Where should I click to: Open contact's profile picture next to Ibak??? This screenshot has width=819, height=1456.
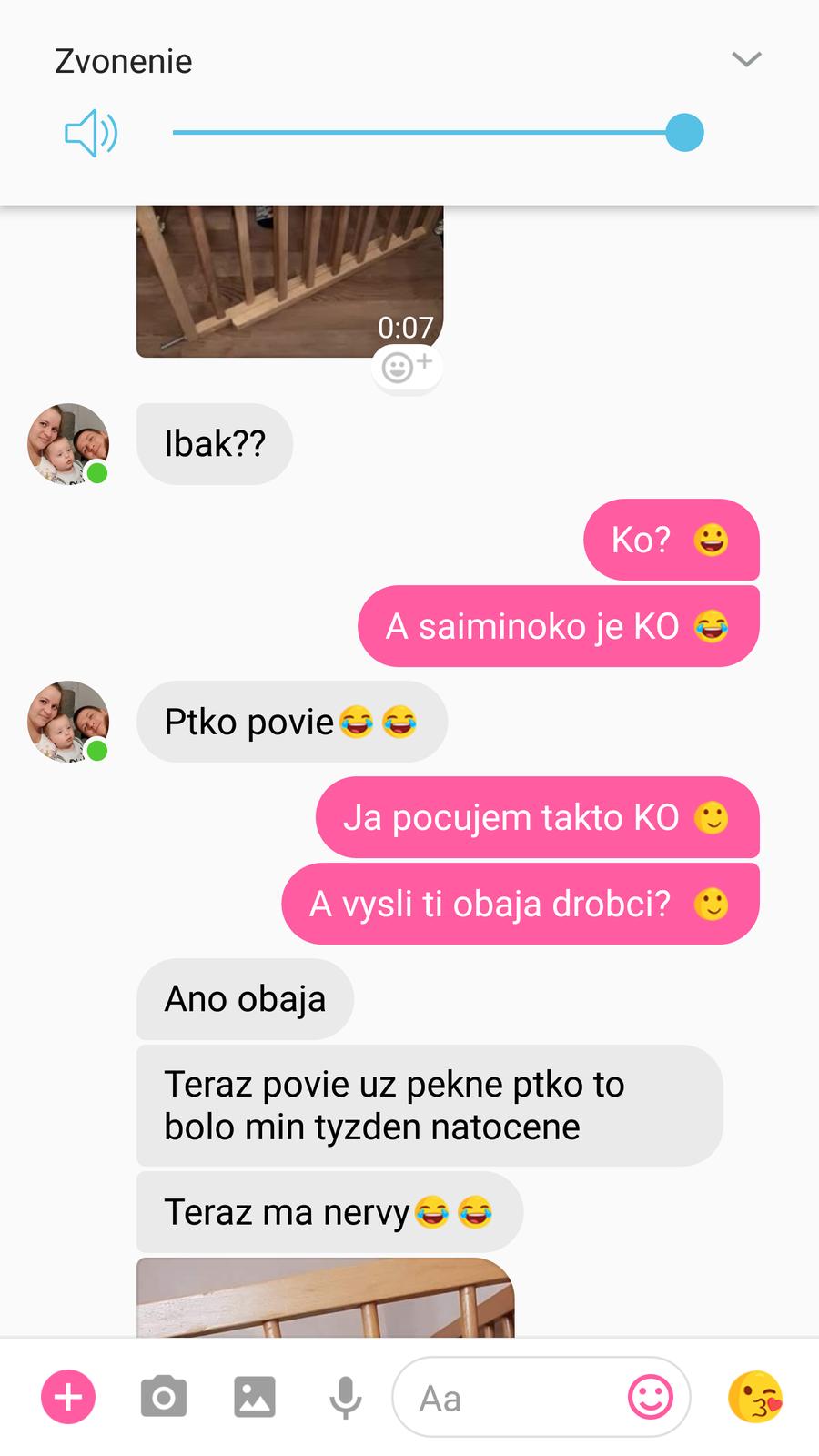click(68, 444)
